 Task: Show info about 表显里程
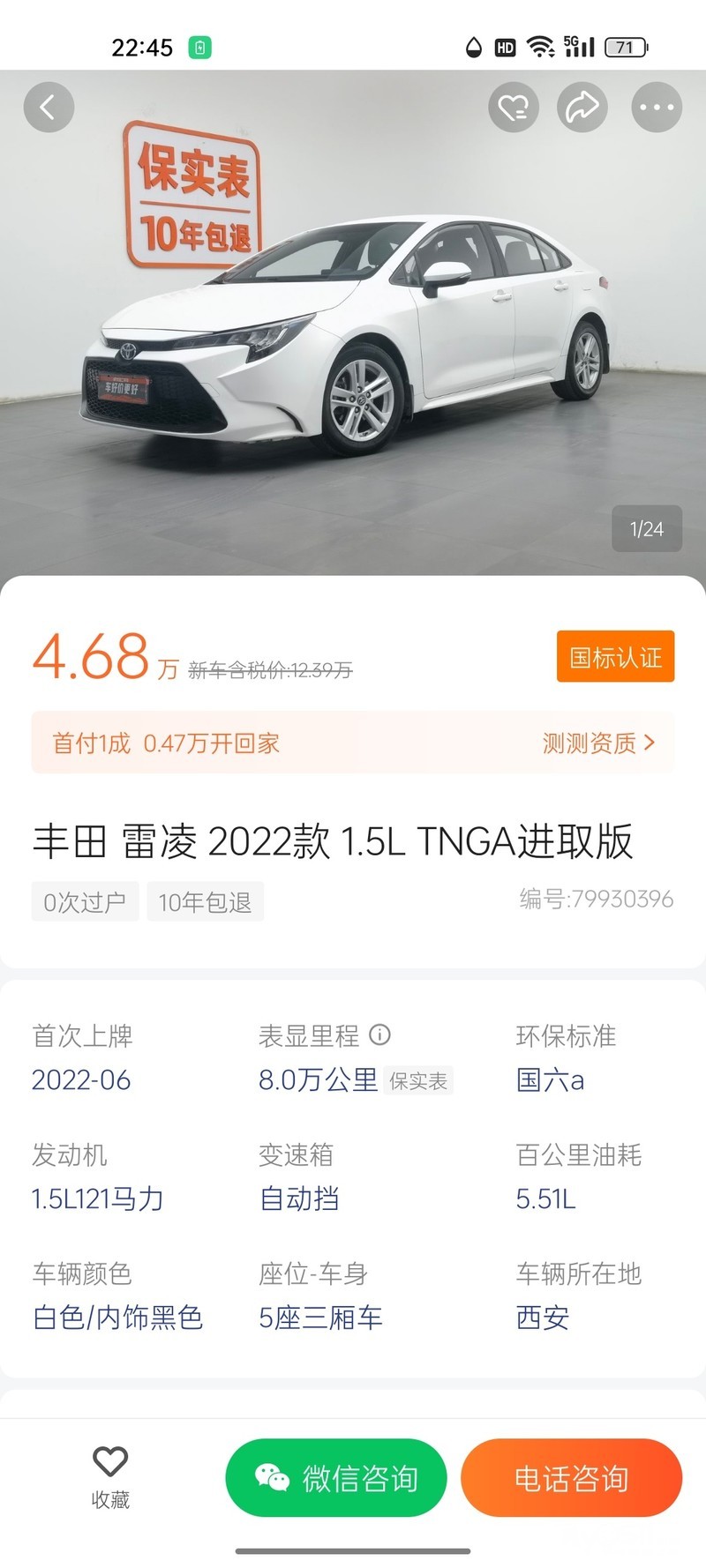(x=380, y=1034)
